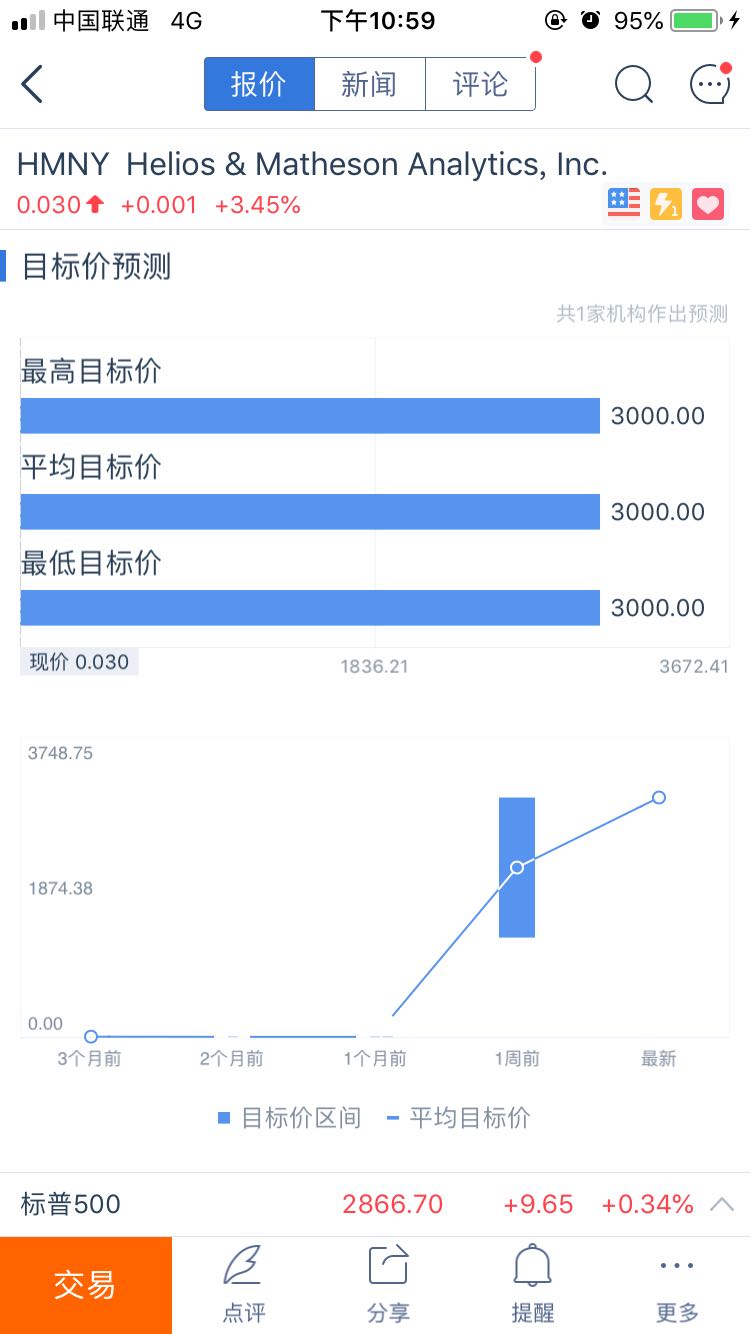
Task: Open the 评论 tab
Action: tap(480, 84)
